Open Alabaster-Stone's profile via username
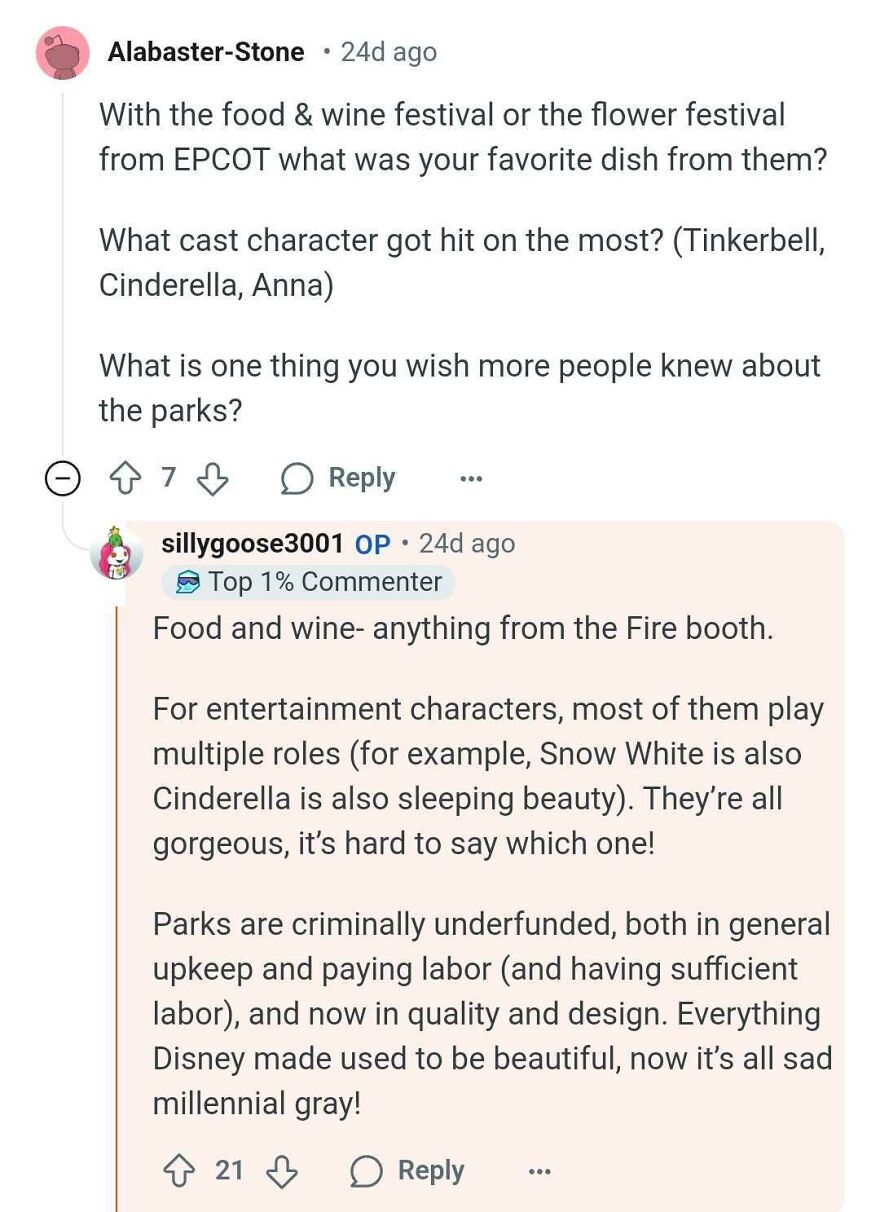Image resolution: width=880 pixels, height=1212 pixels. pyautogui.click(x=207, y=52)
